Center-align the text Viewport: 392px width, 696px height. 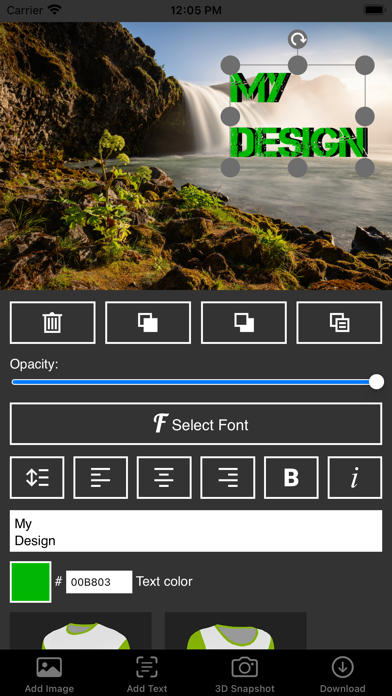click(x=164, y=478)
